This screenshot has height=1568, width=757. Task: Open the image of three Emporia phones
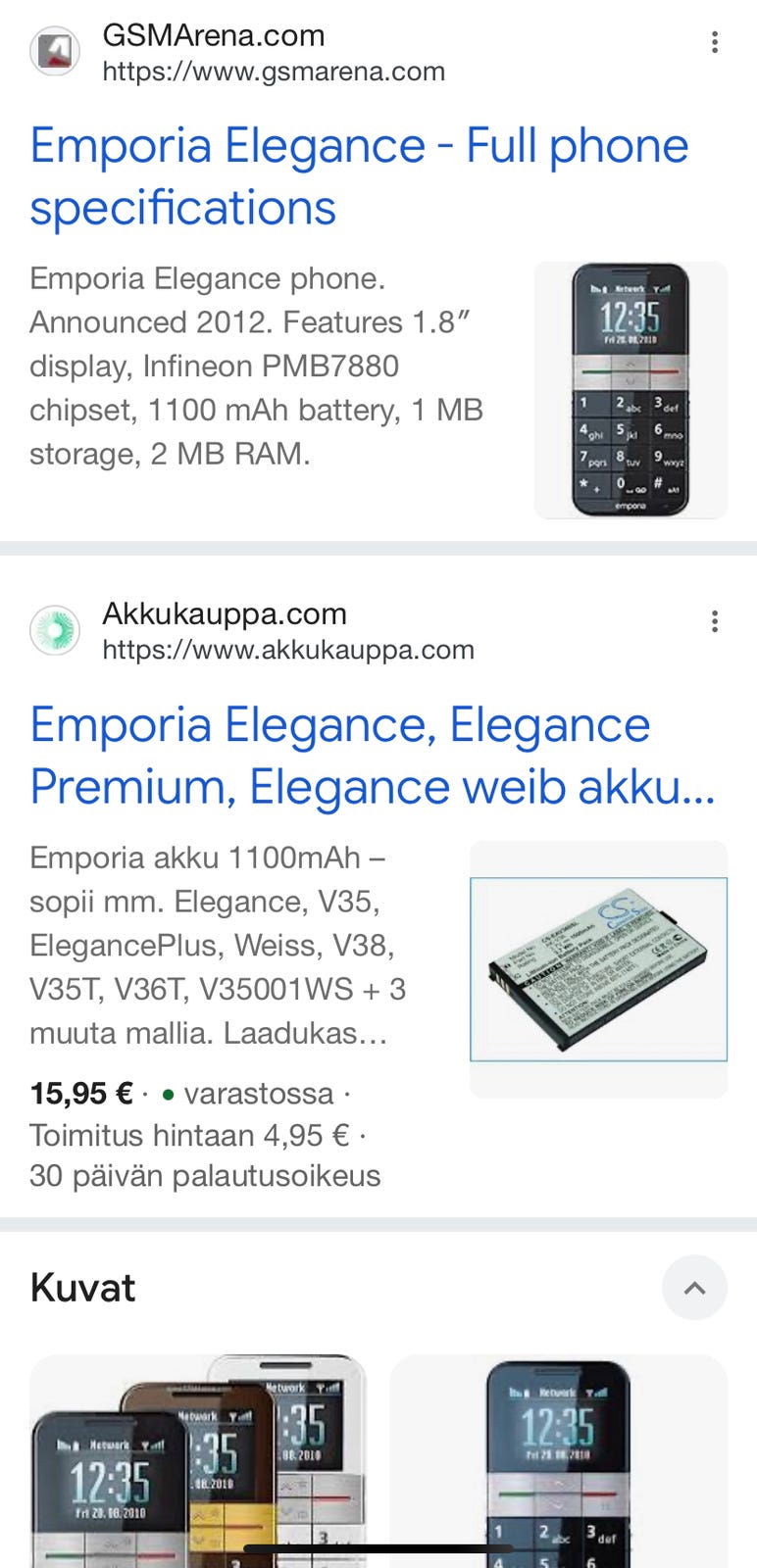(x=198, y=1461)
